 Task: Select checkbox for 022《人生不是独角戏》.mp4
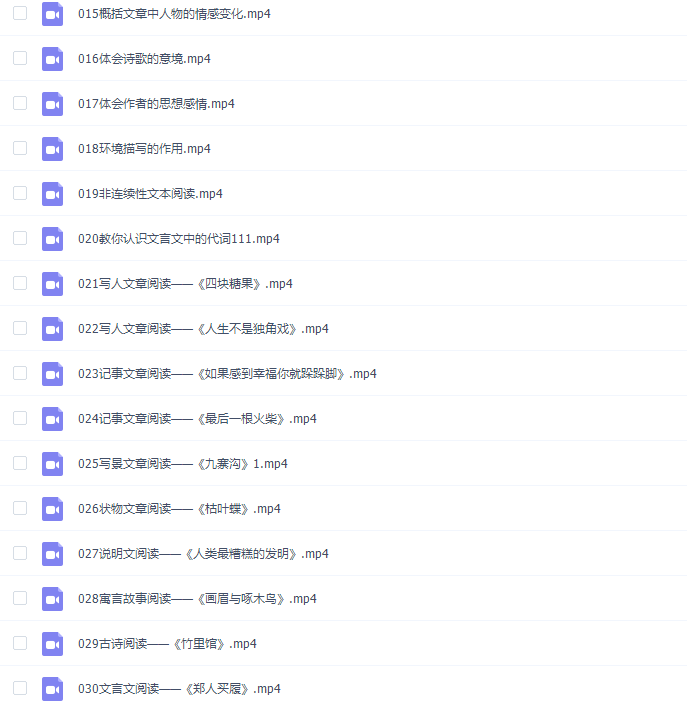point(20,328)
